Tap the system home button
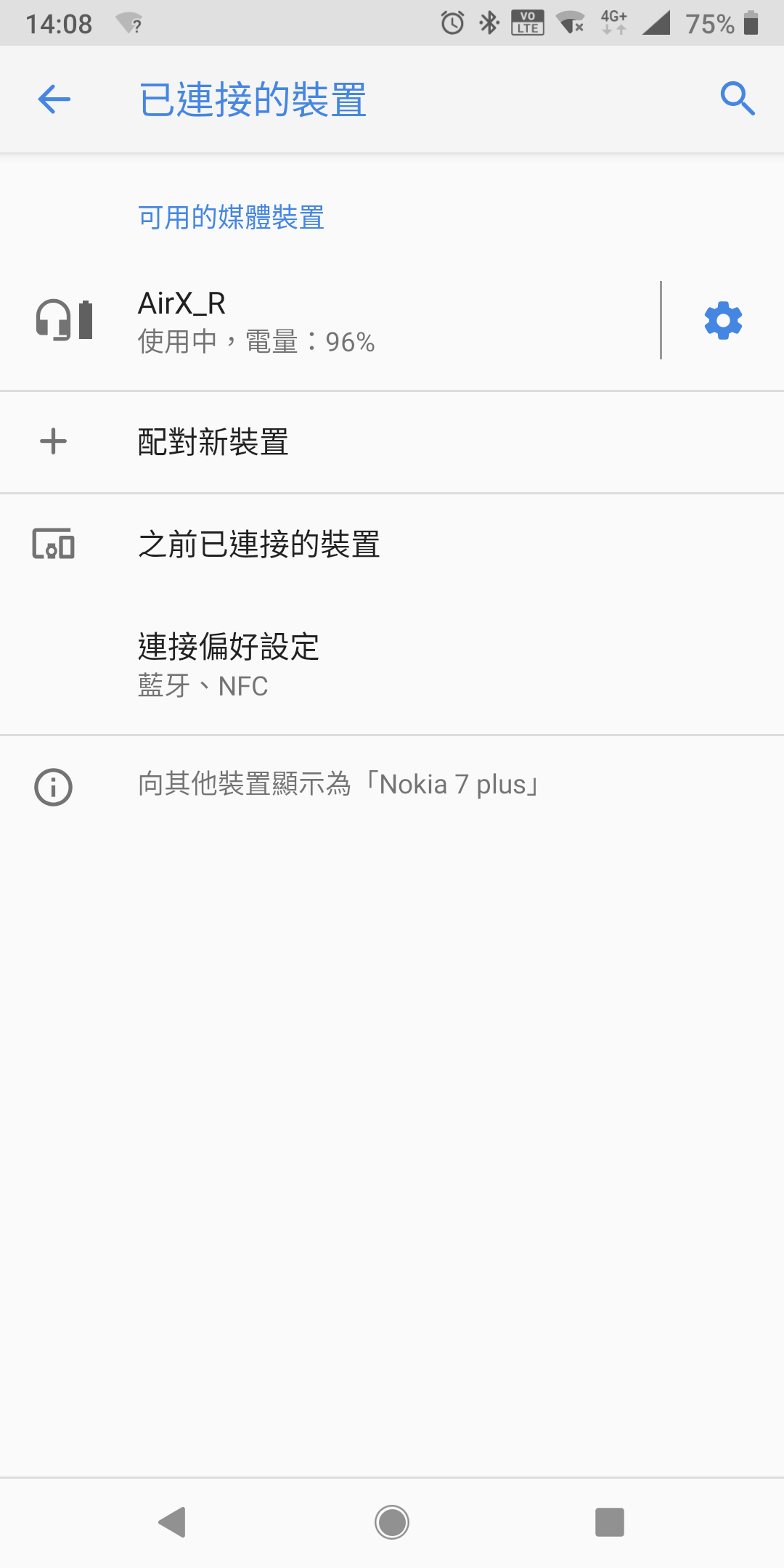This screenshot has width=784, height=1568. pos(392,1522)
